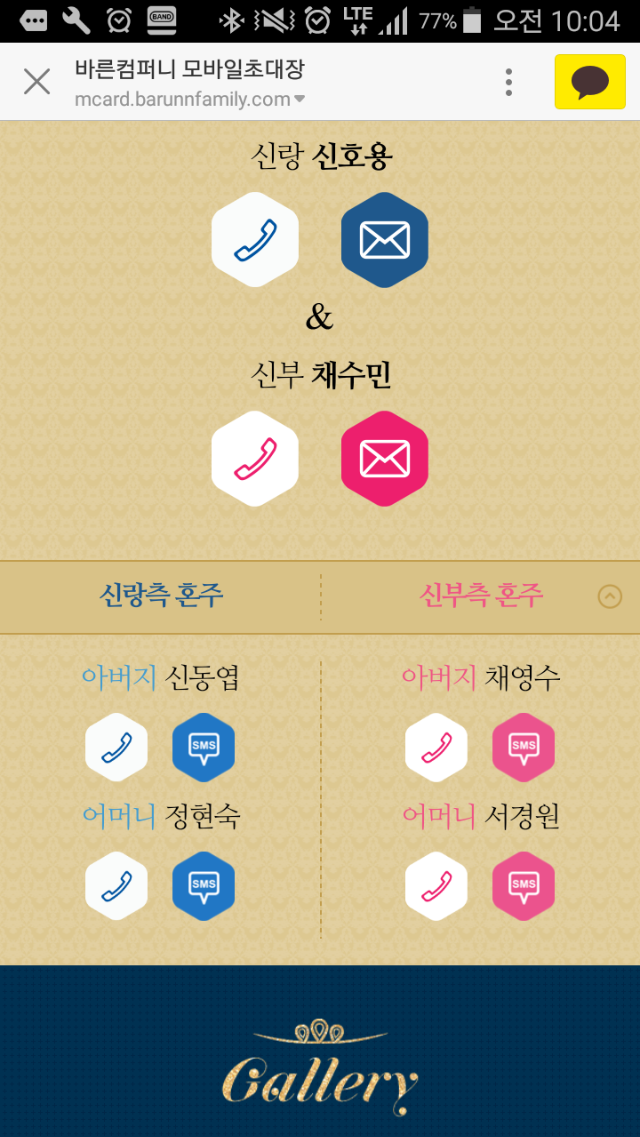Send a message to groom 신호용
The height and width of the screenshot is (1137, 640).
click(x=384, y=240)
